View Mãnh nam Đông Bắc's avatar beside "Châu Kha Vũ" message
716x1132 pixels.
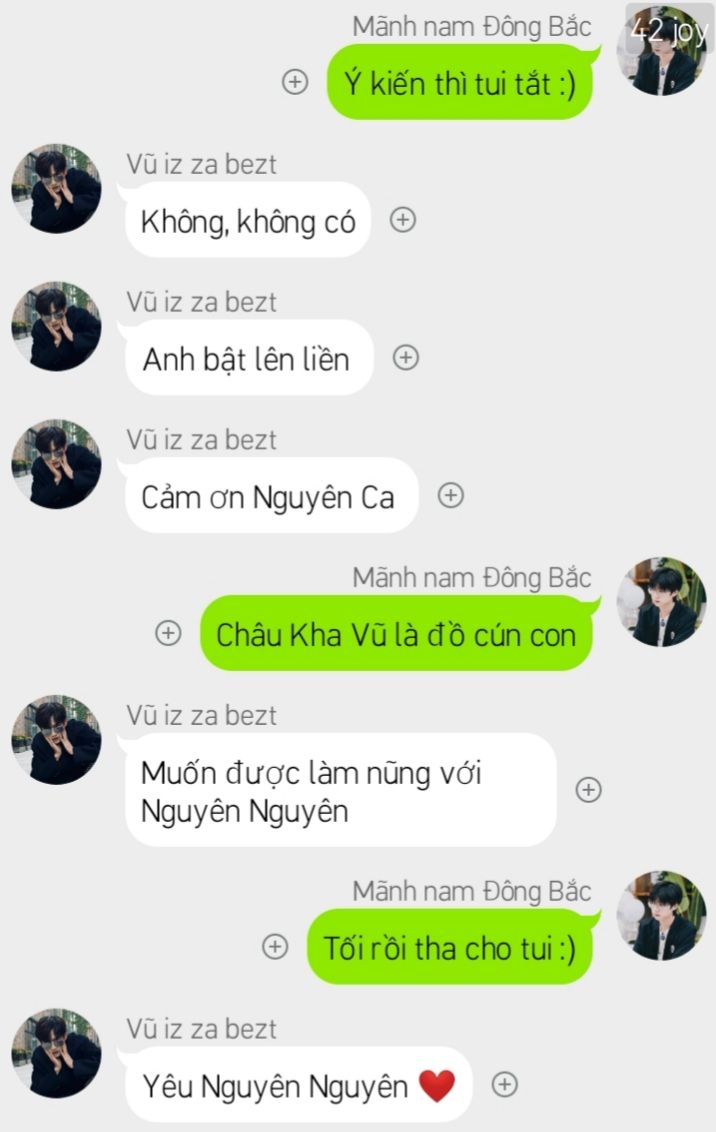pyautogui.click(x=661, y=602)
